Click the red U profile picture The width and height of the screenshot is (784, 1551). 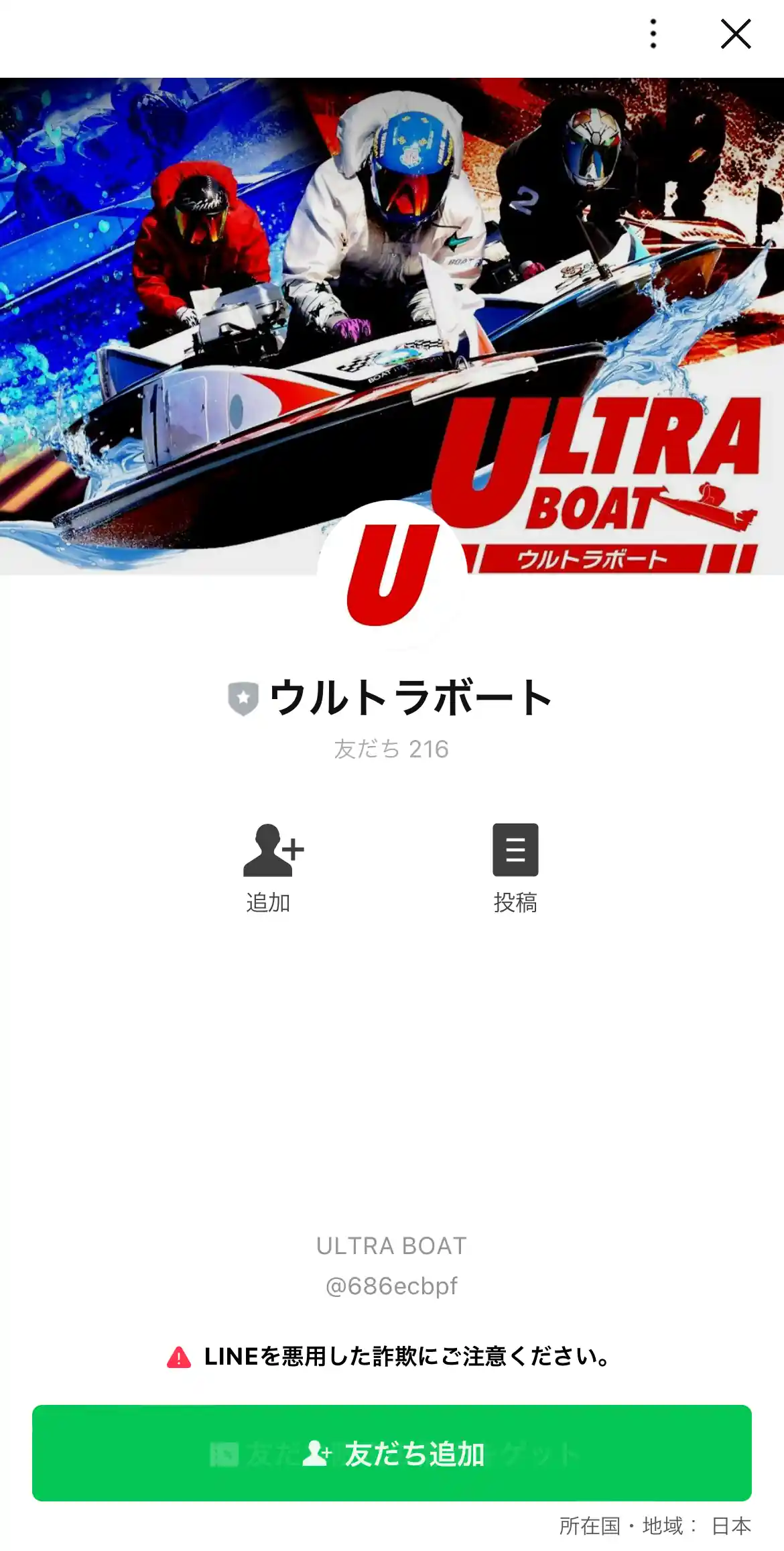[392, 576]
